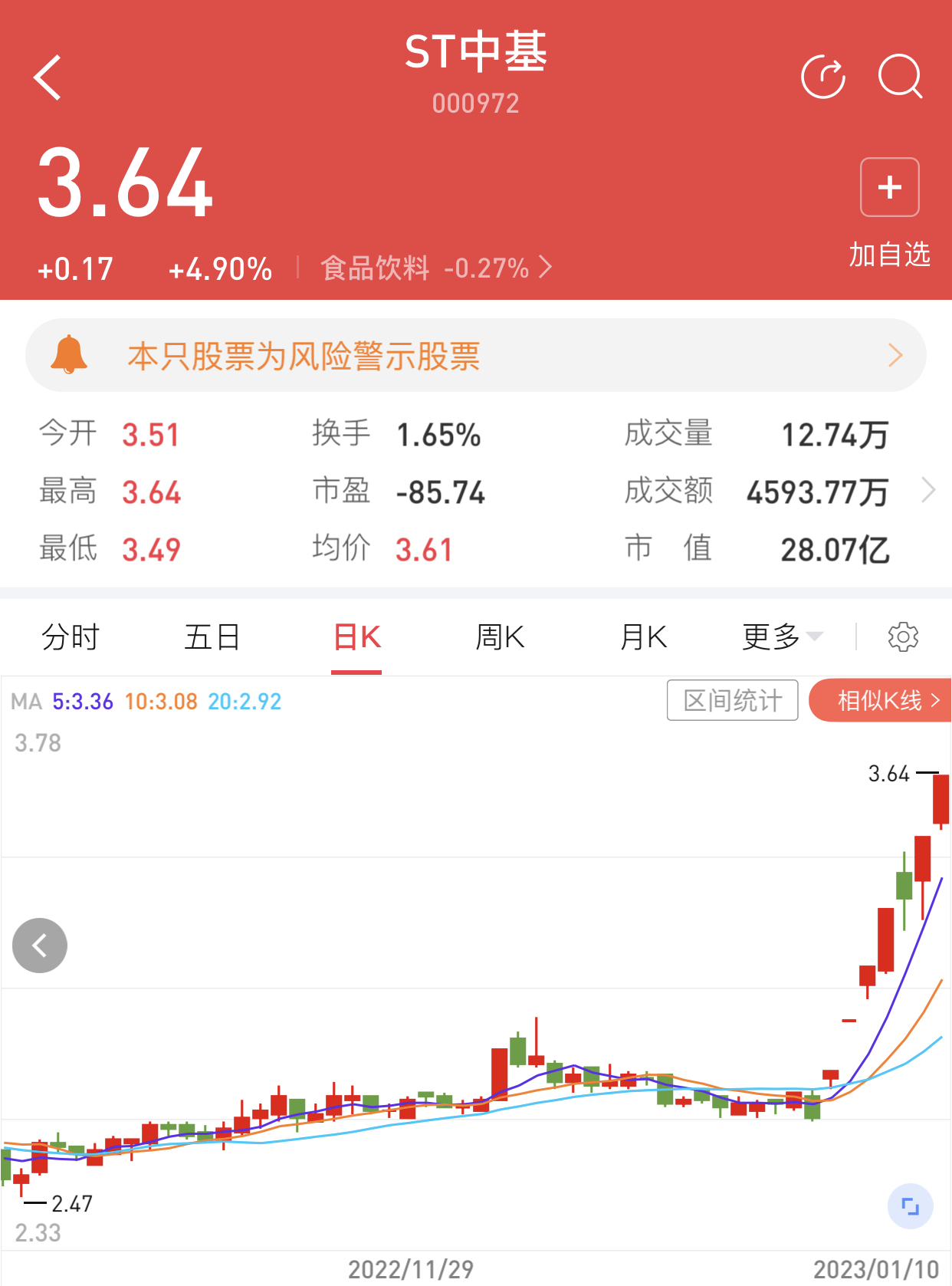This screenshot has height=1286, width=952.
Task: Refresh the stock quote
Action: coord(822,77)
